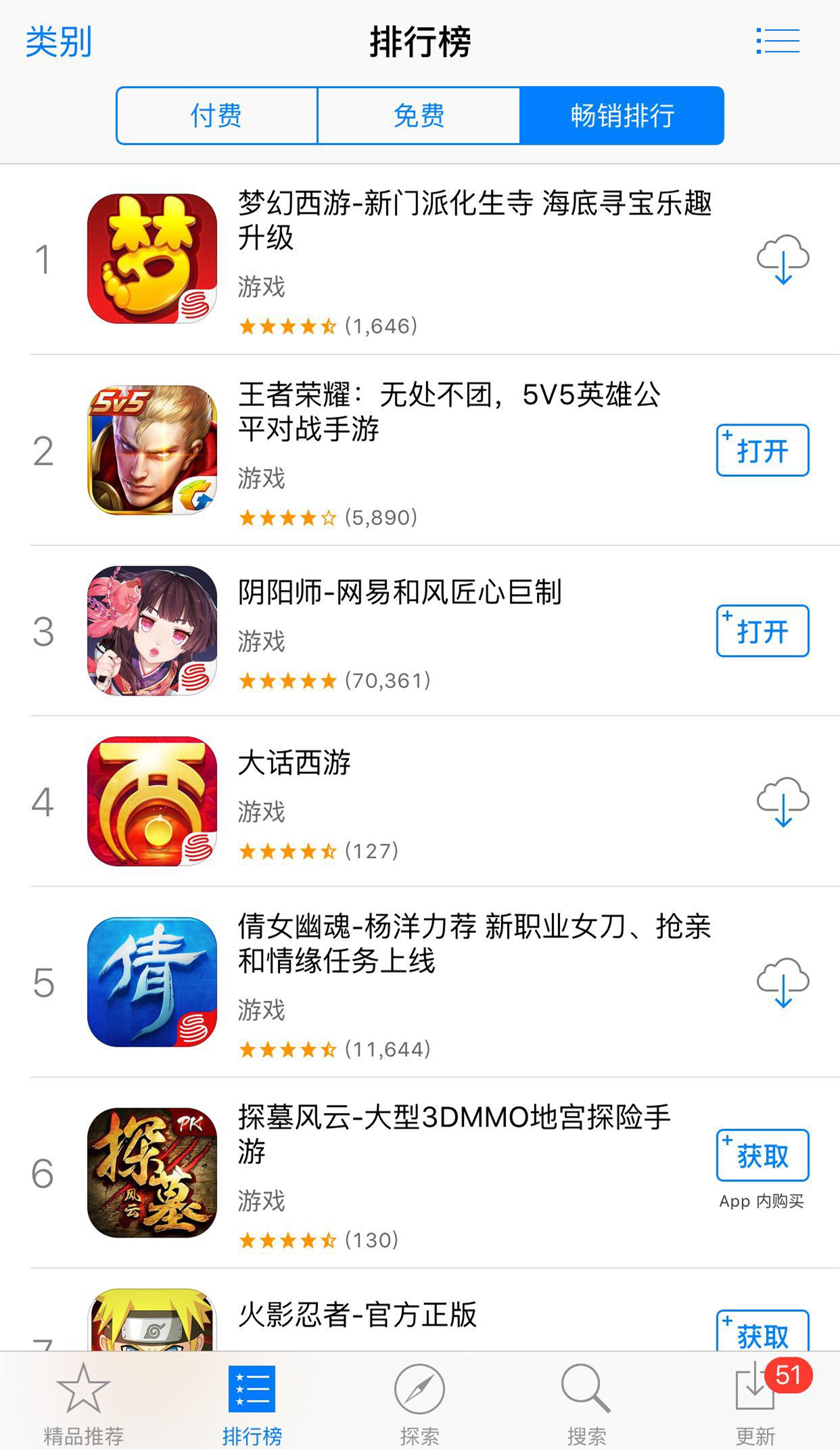Open the list menu icon at top right
The image size is (840, 1450).
coord(778,41)
